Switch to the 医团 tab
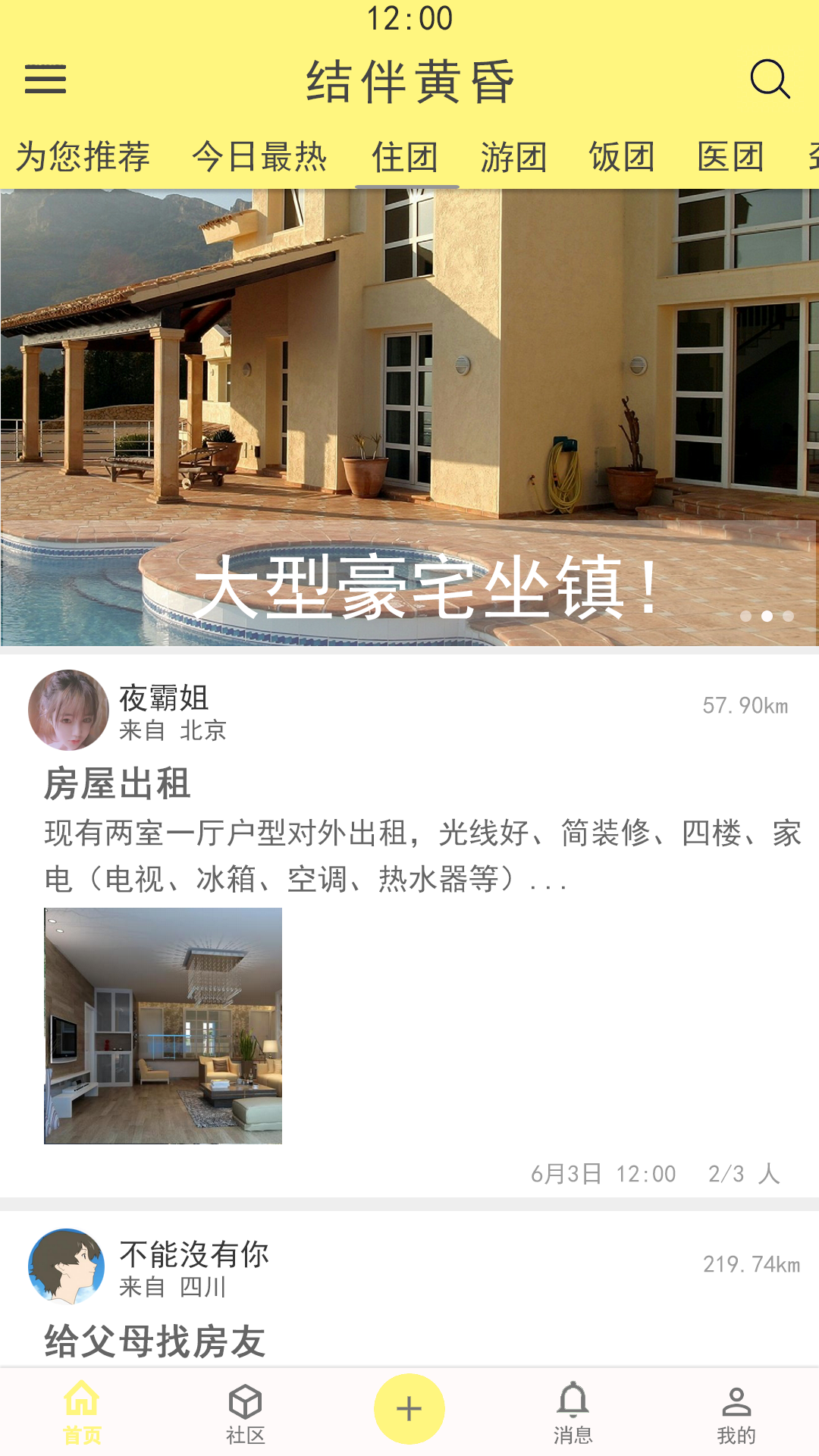819x1456 pixels. 730,158
